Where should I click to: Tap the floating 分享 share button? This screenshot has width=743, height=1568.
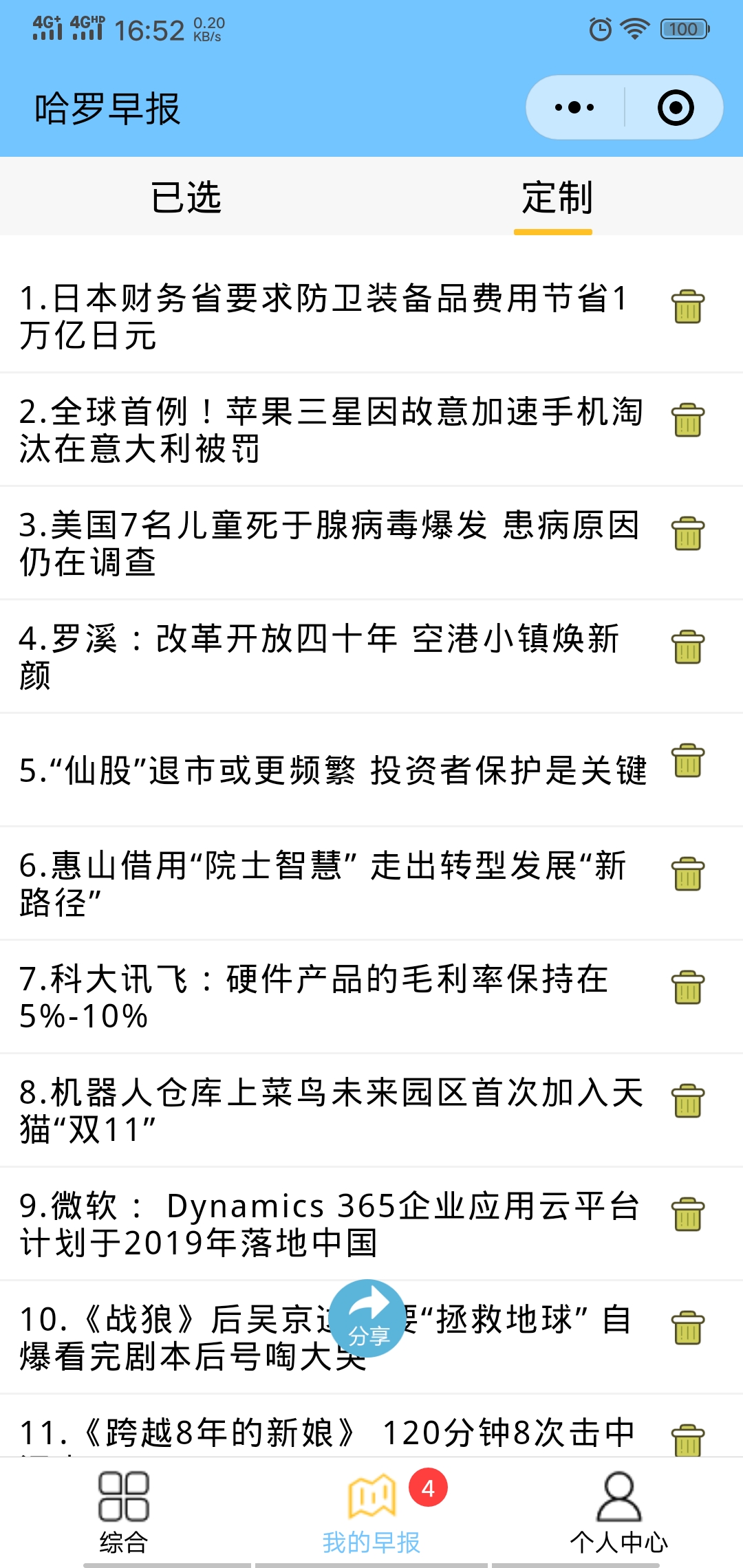click(x=368, y=1318)
